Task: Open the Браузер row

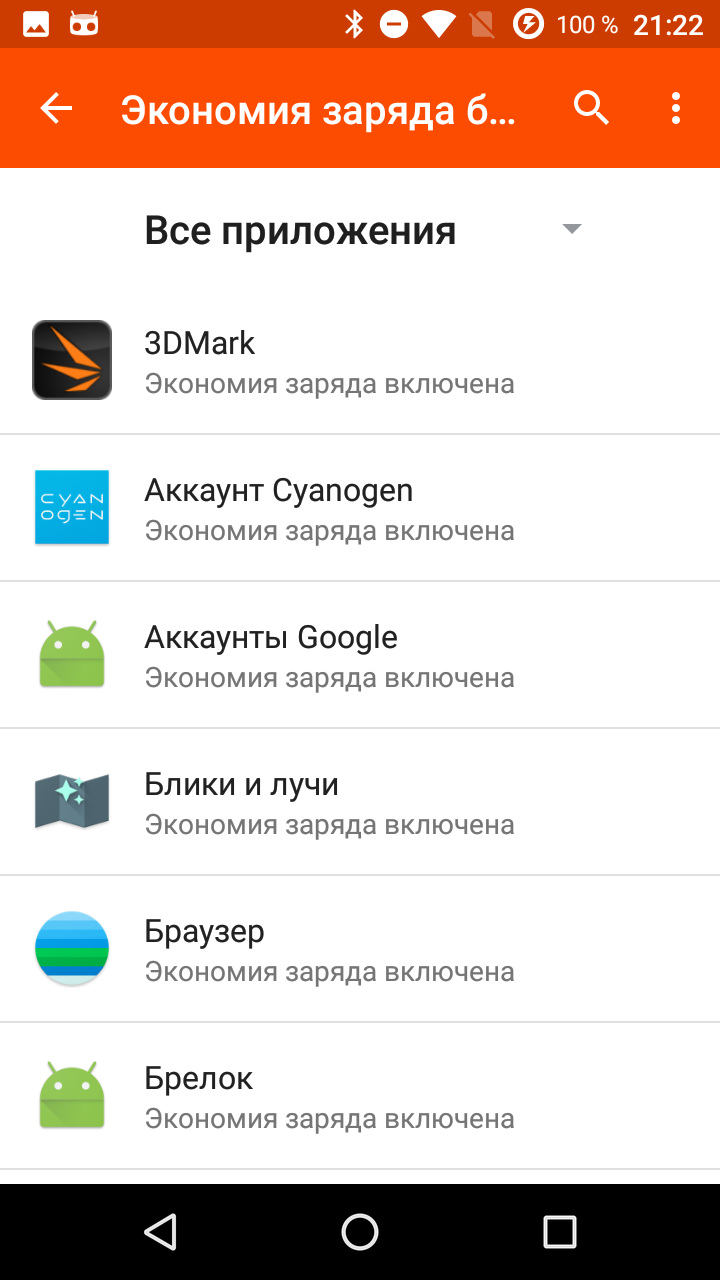Action: click(360, 949)
